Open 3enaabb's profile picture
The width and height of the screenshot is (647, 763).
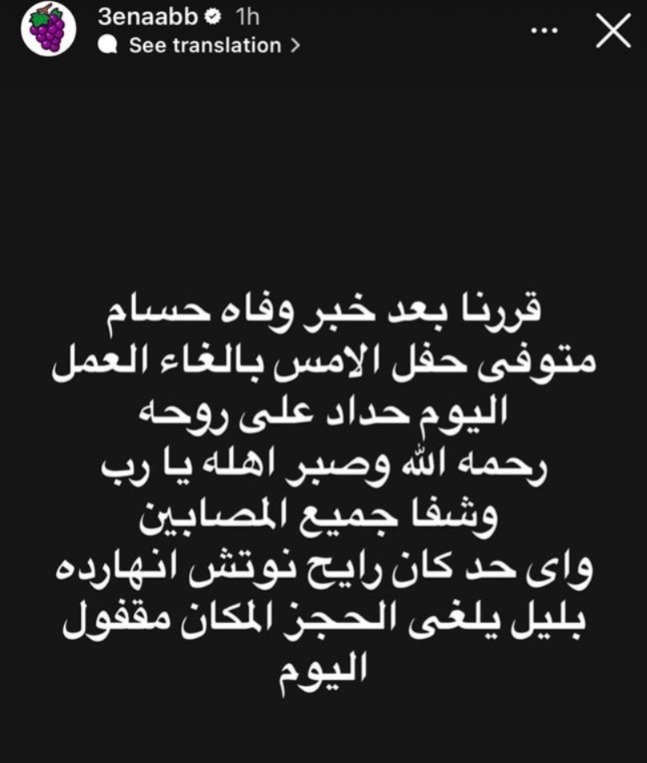tap(45, 29)
